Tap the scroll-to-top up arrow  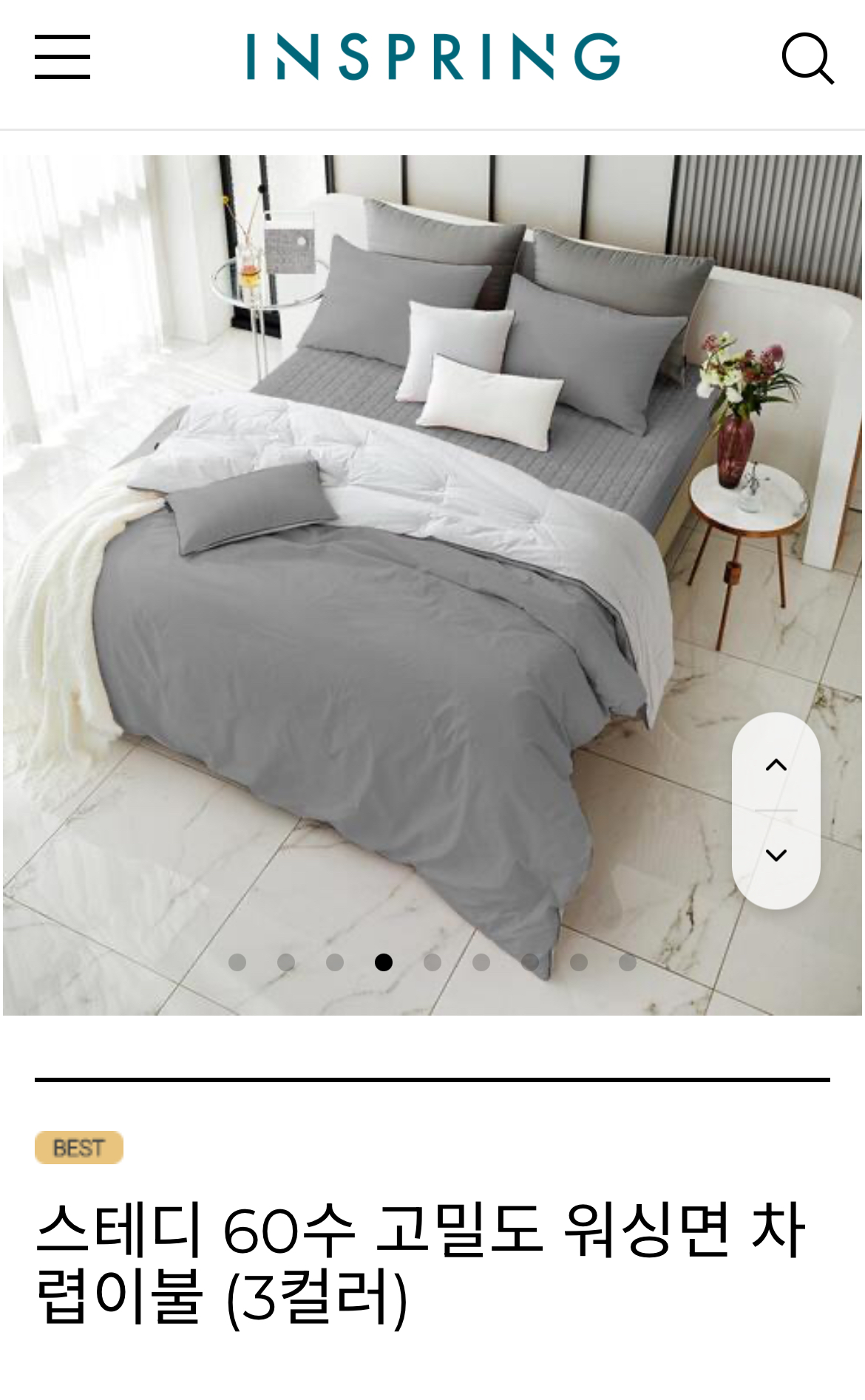click(x=776, y=765)
